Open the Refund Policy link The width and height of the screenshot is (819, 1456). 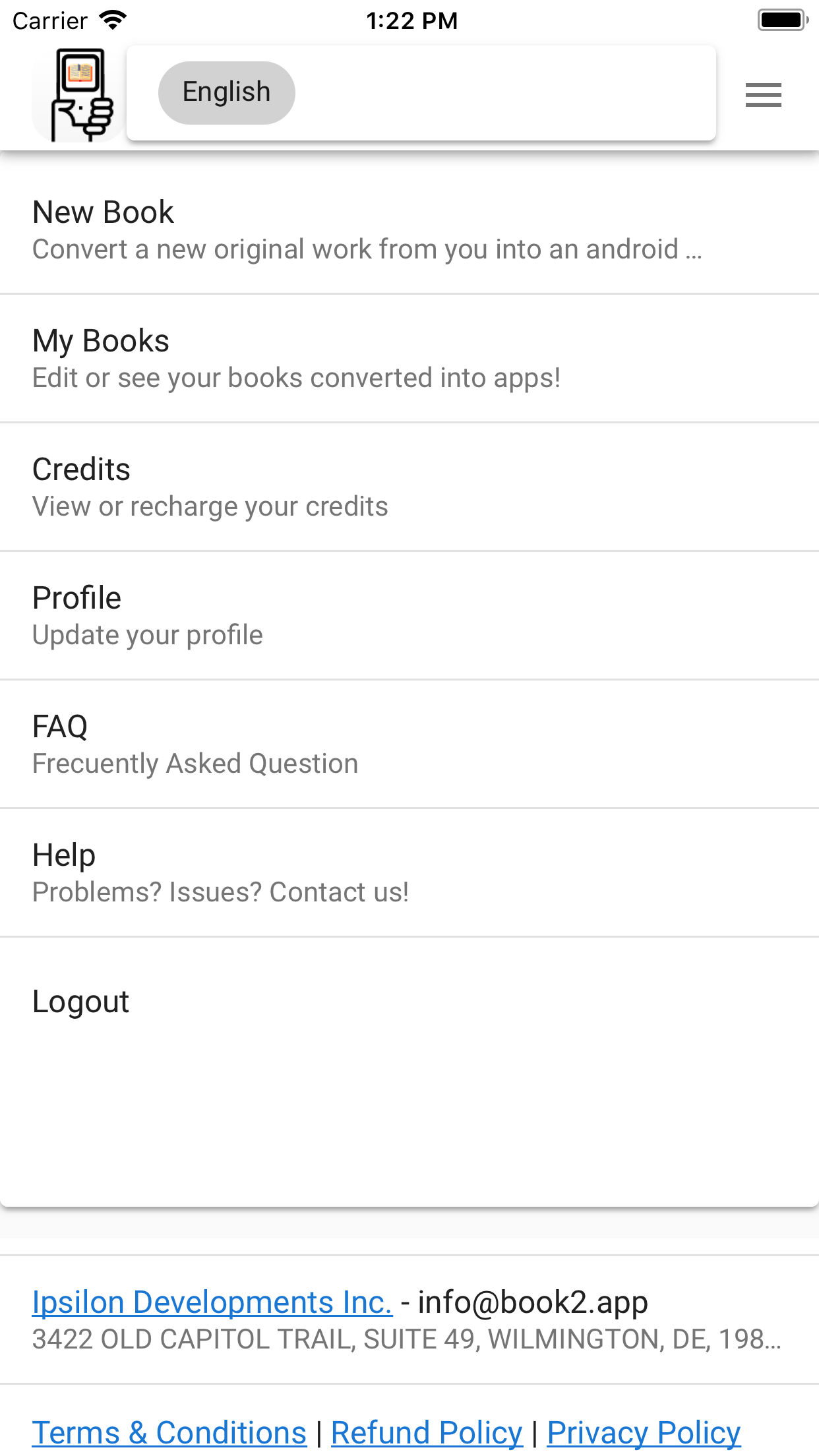pos(427,1433)
